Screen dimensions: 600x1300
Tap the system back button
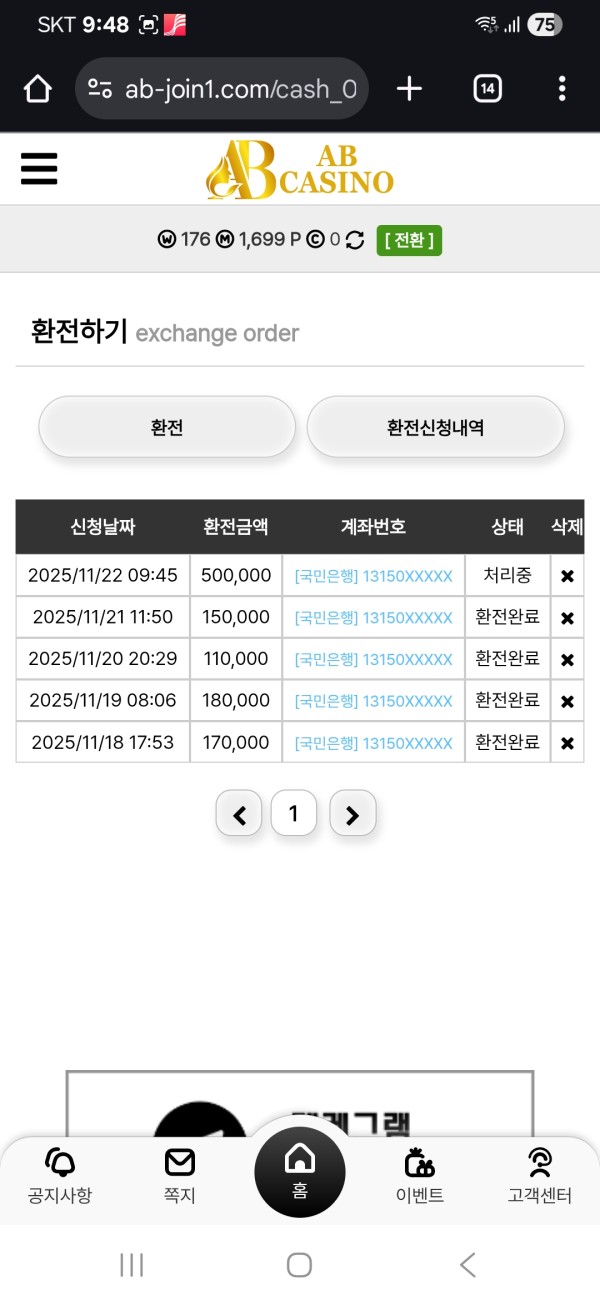point(467,1265)
